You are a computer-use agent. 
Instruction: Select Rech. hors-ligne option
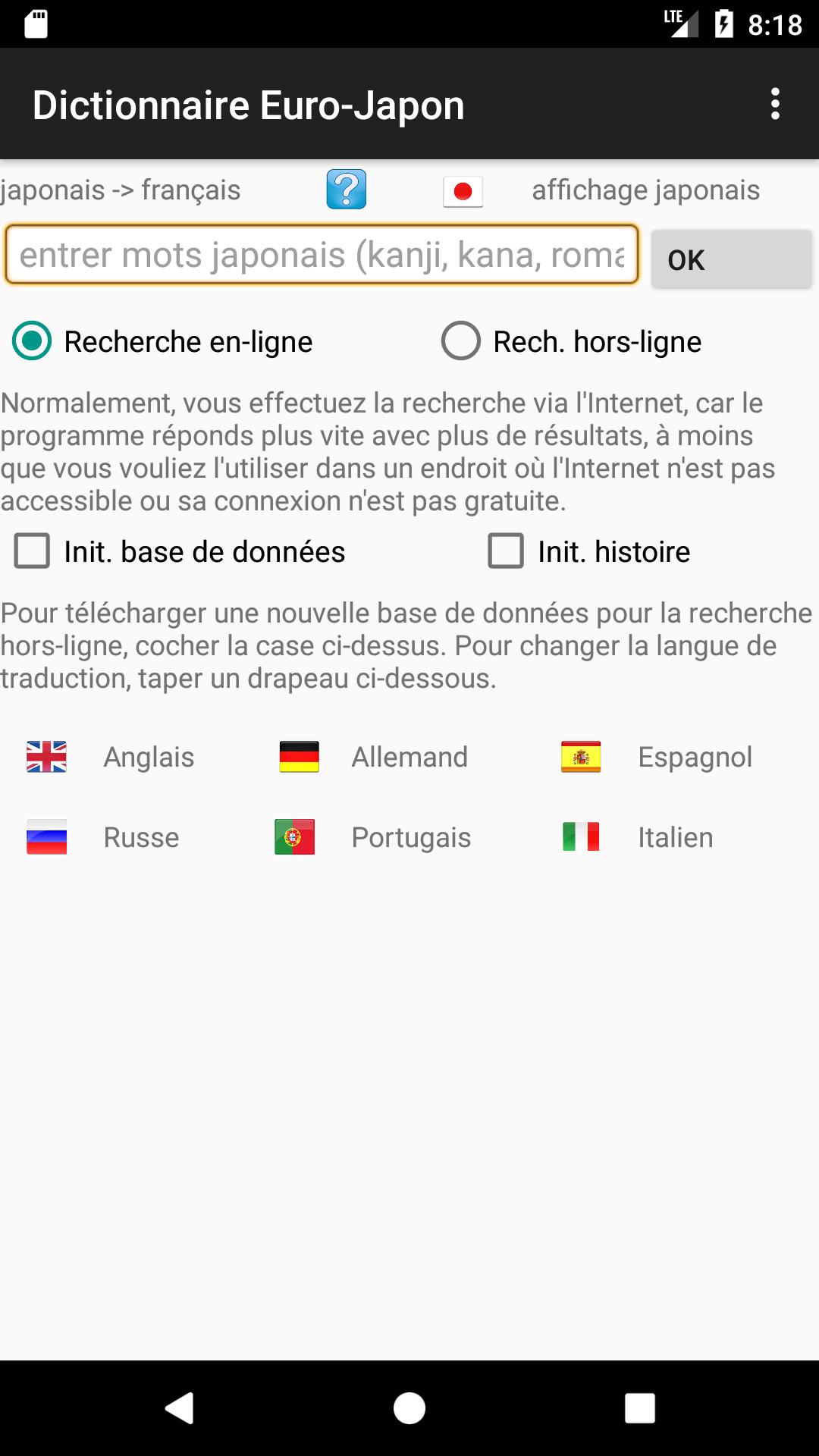[x=461, y=341]
